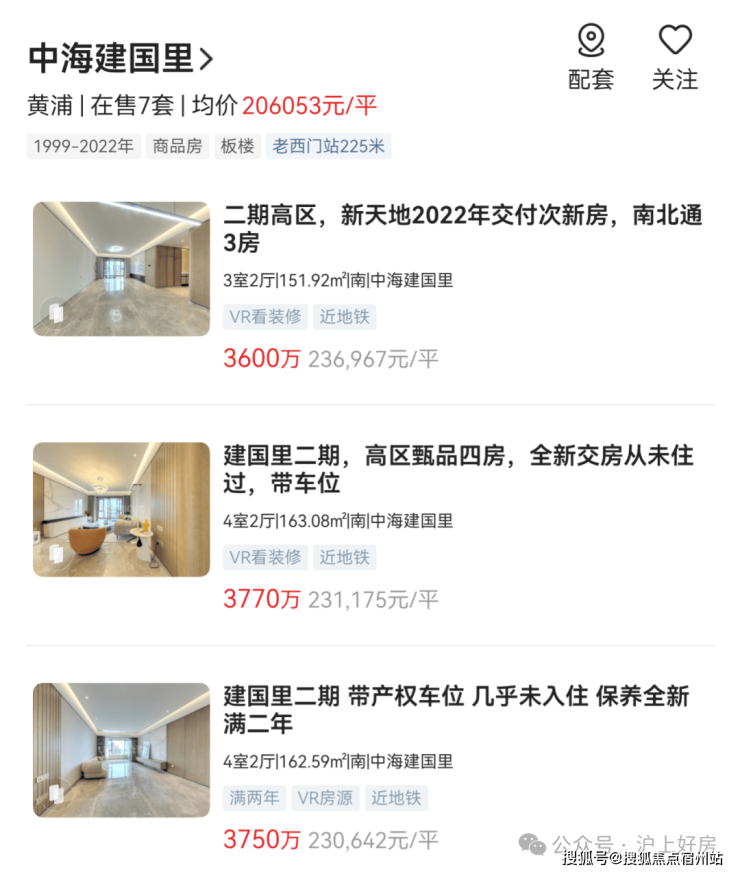
Task: Tap the 老西门站225米 metro tag
Action: [x=328, y=146]
